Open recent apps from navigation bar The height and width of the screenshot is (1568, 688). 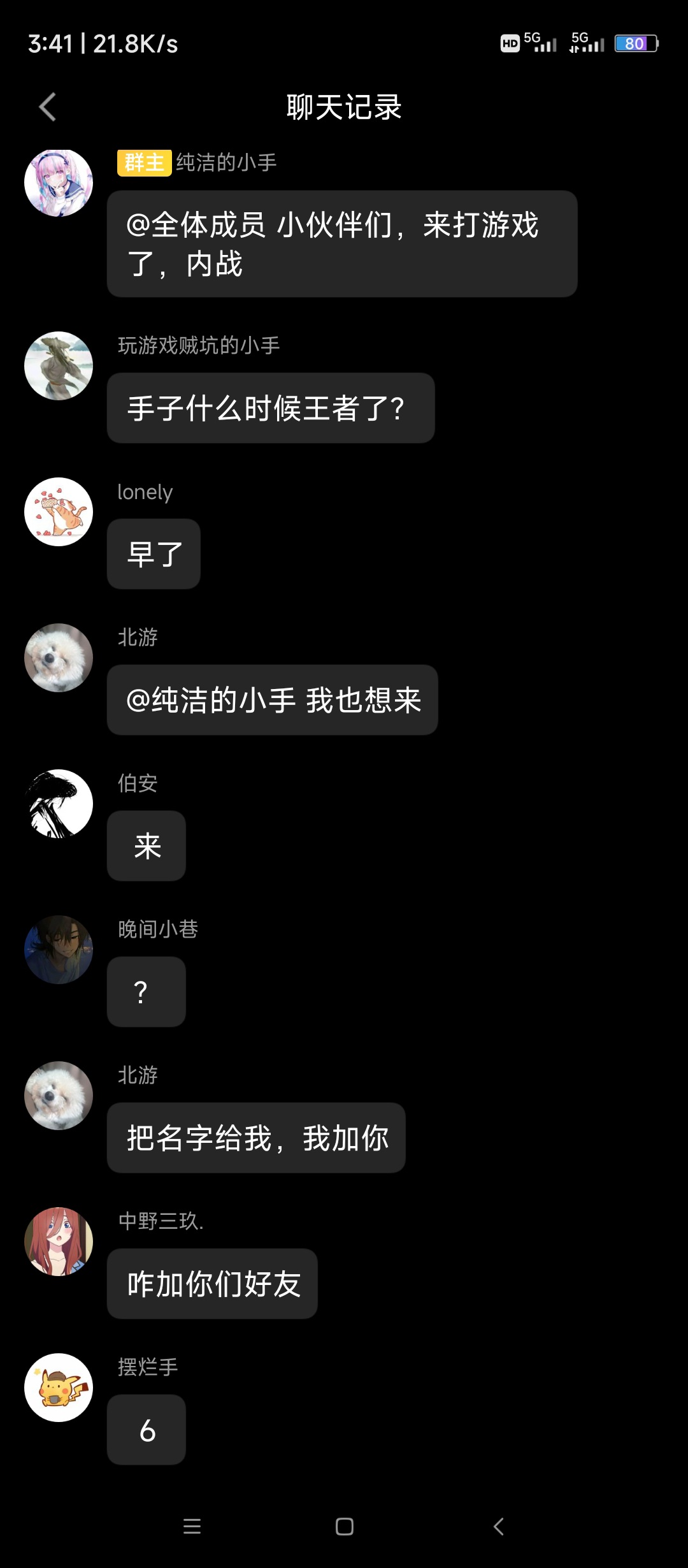192,1527
